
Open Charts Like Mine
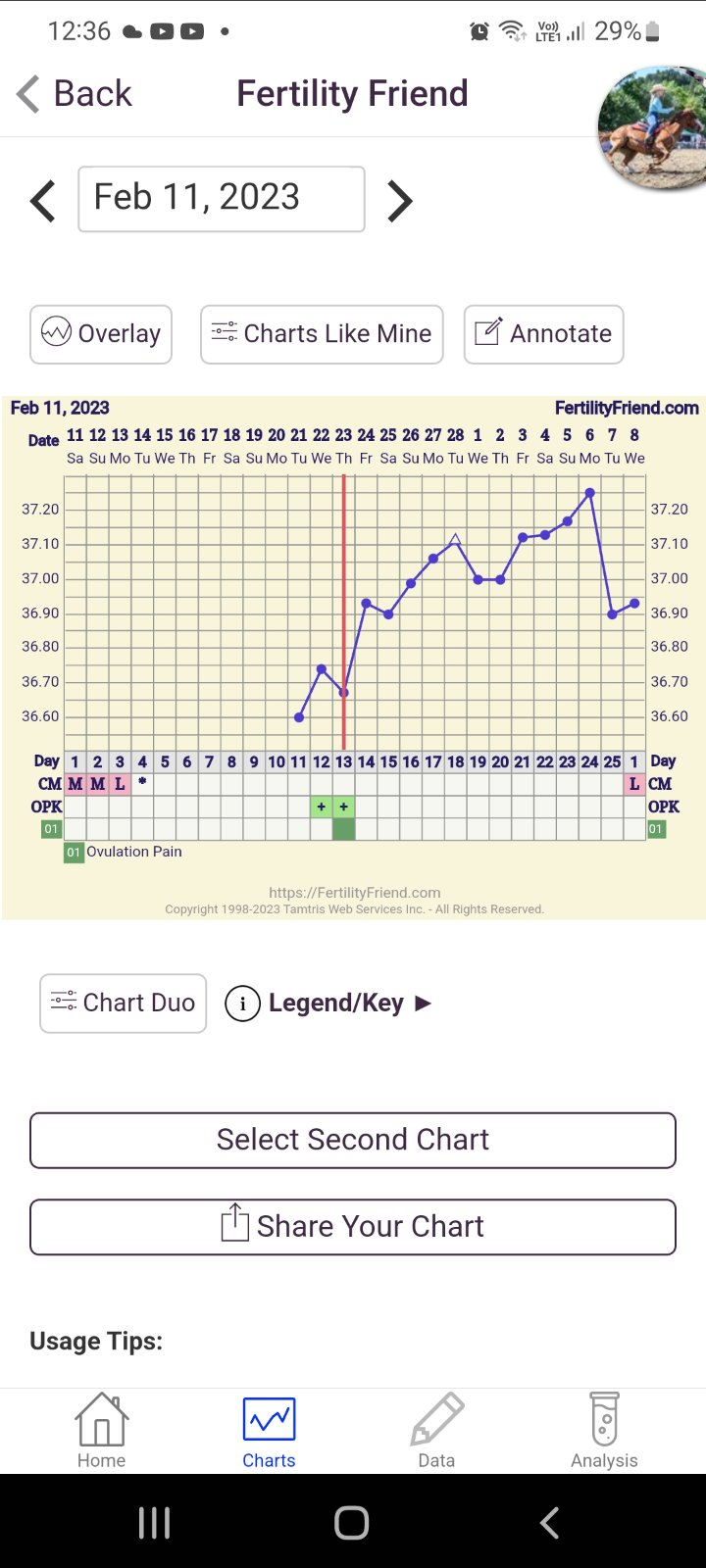click(x=322, y=334)
